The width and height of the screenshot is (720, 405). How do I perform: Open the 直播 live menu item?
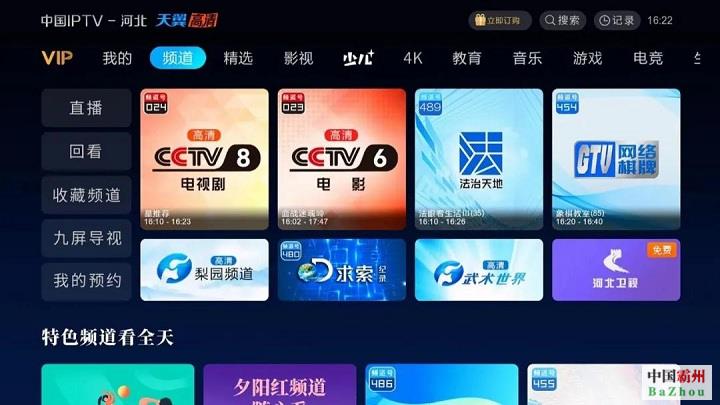click(x=86, y=108)
